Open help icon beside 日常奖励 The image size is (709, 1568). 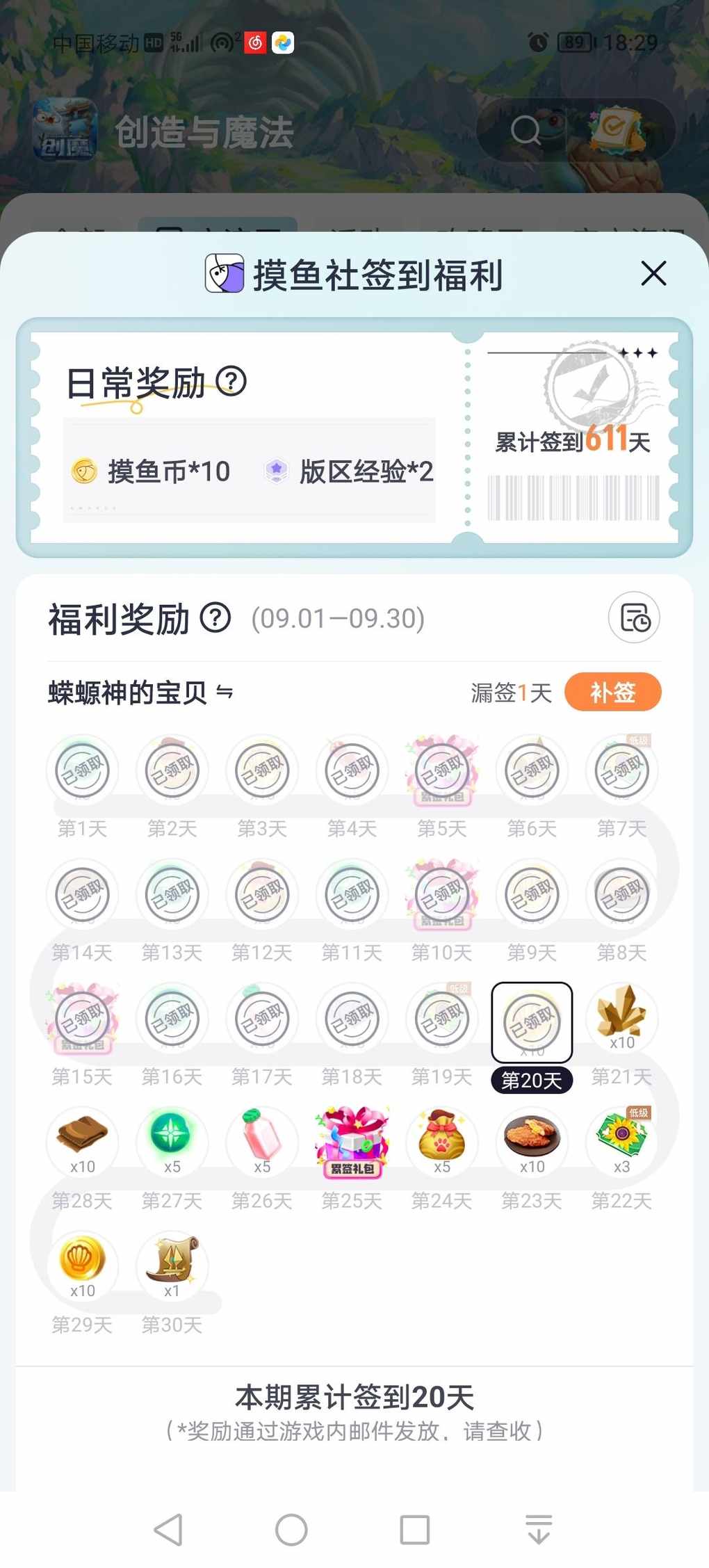click(x=231, y=381)
